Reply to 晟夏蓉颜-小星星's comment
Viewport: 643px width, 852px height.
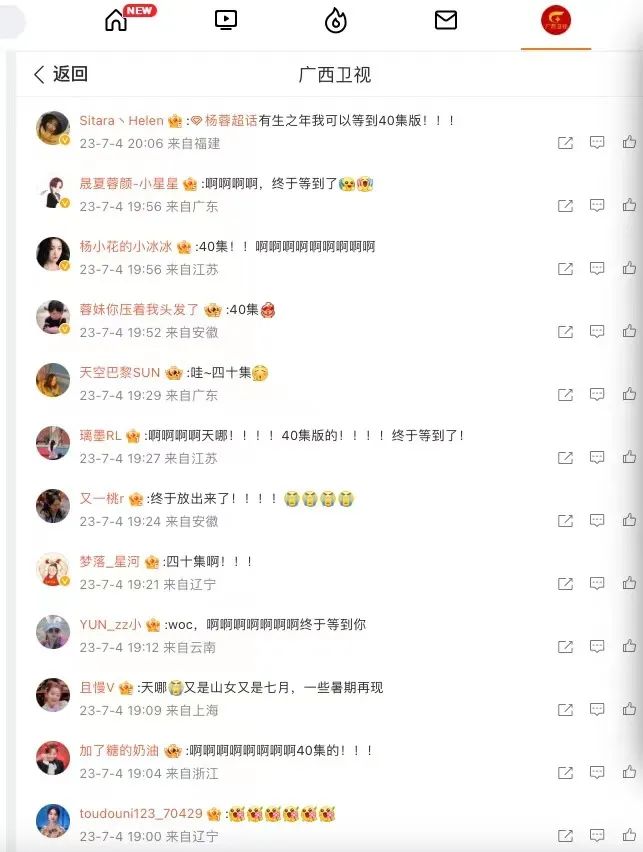(x=597, y=206)
